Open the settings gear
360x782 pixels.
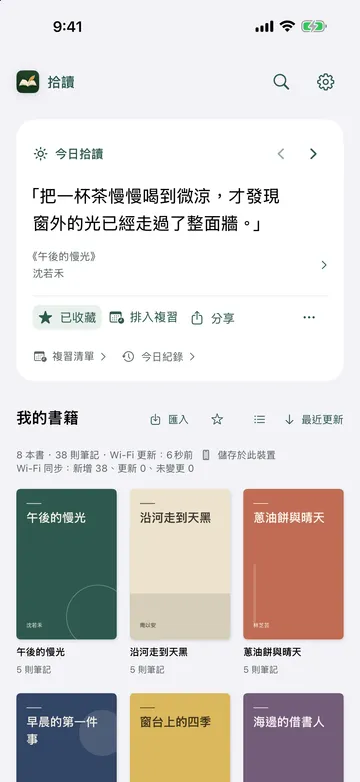click(326, 82)
